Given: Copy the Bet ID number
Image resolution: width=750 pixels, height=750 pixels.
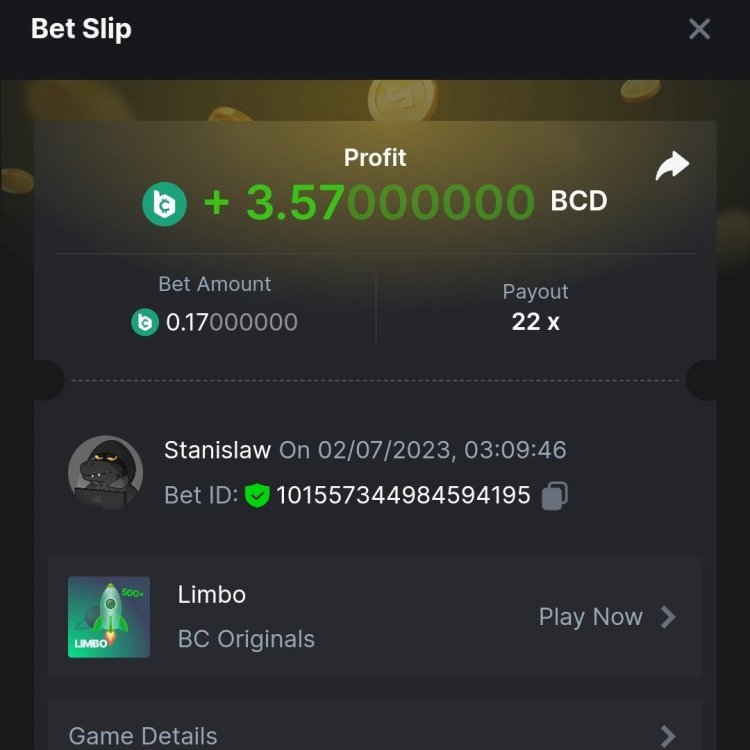Looking at the screenshot, I should point(555,495).
